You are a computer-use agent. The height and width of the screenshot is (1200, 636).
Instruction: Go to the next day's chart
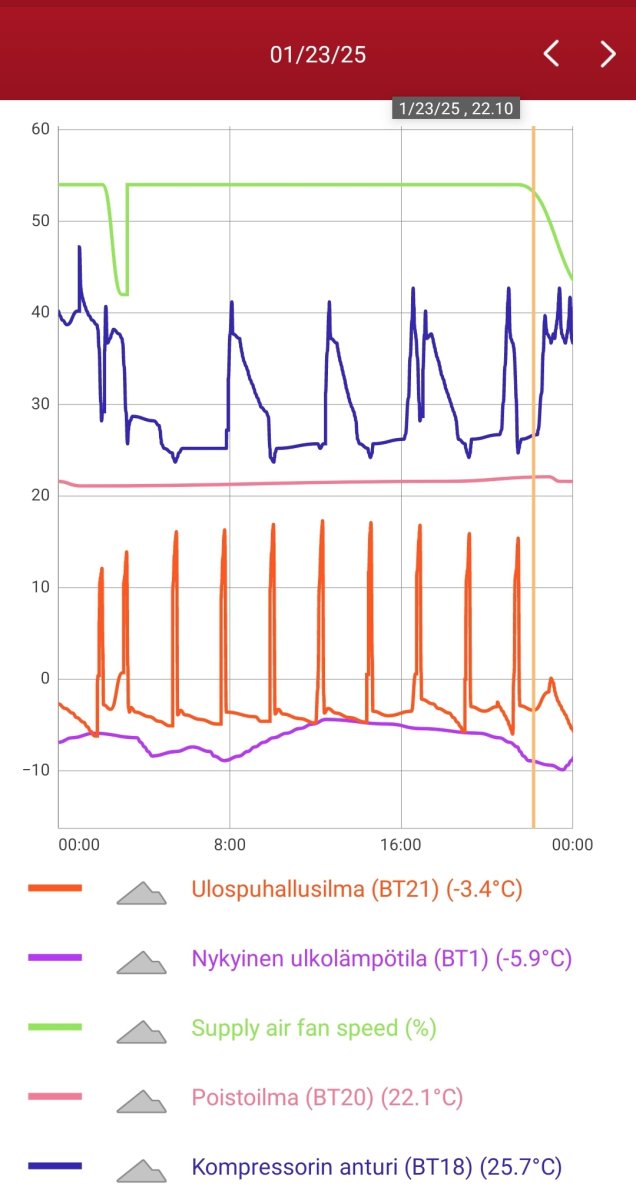(607, 54)
